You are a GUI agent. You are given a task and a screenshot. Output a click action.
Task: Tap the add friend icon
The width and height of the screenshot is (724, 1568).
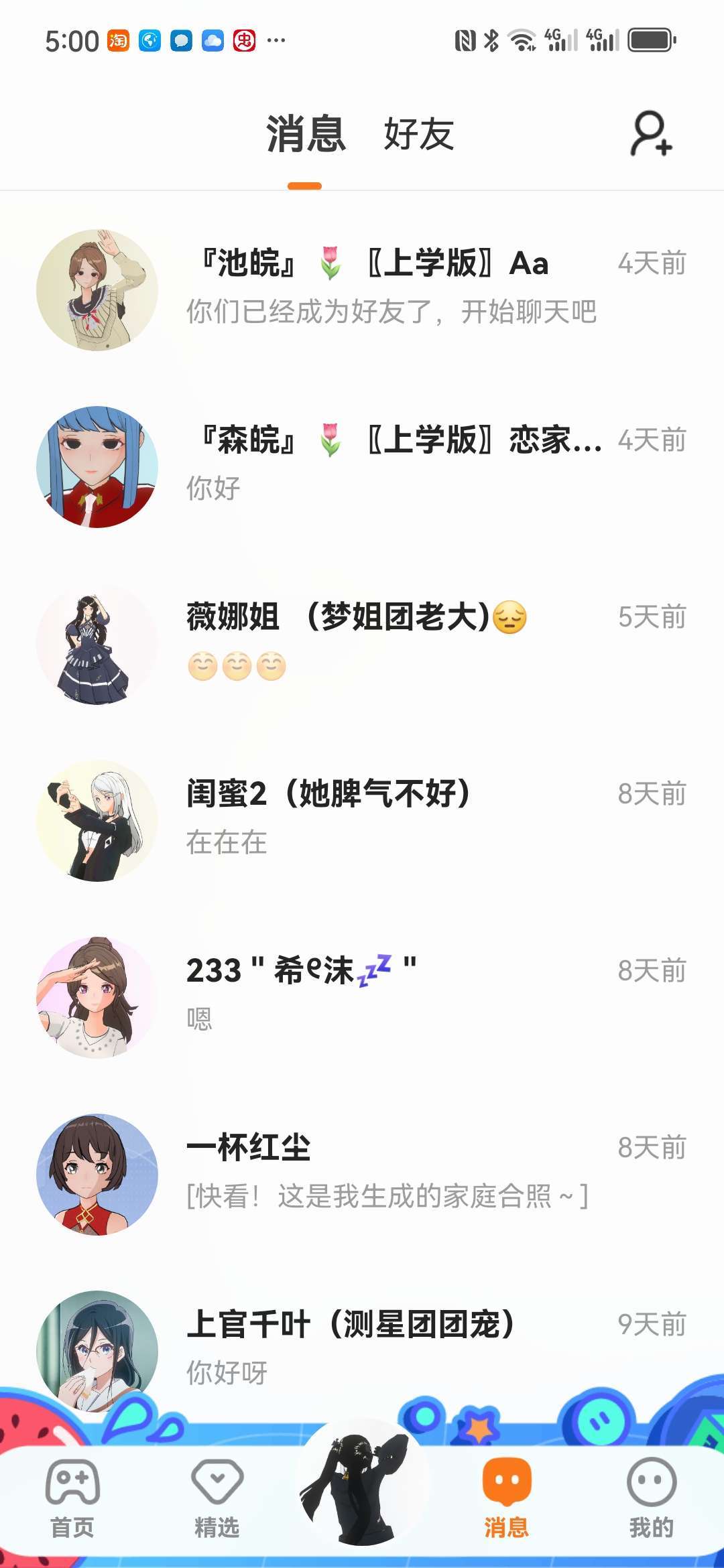click(650, 134)
